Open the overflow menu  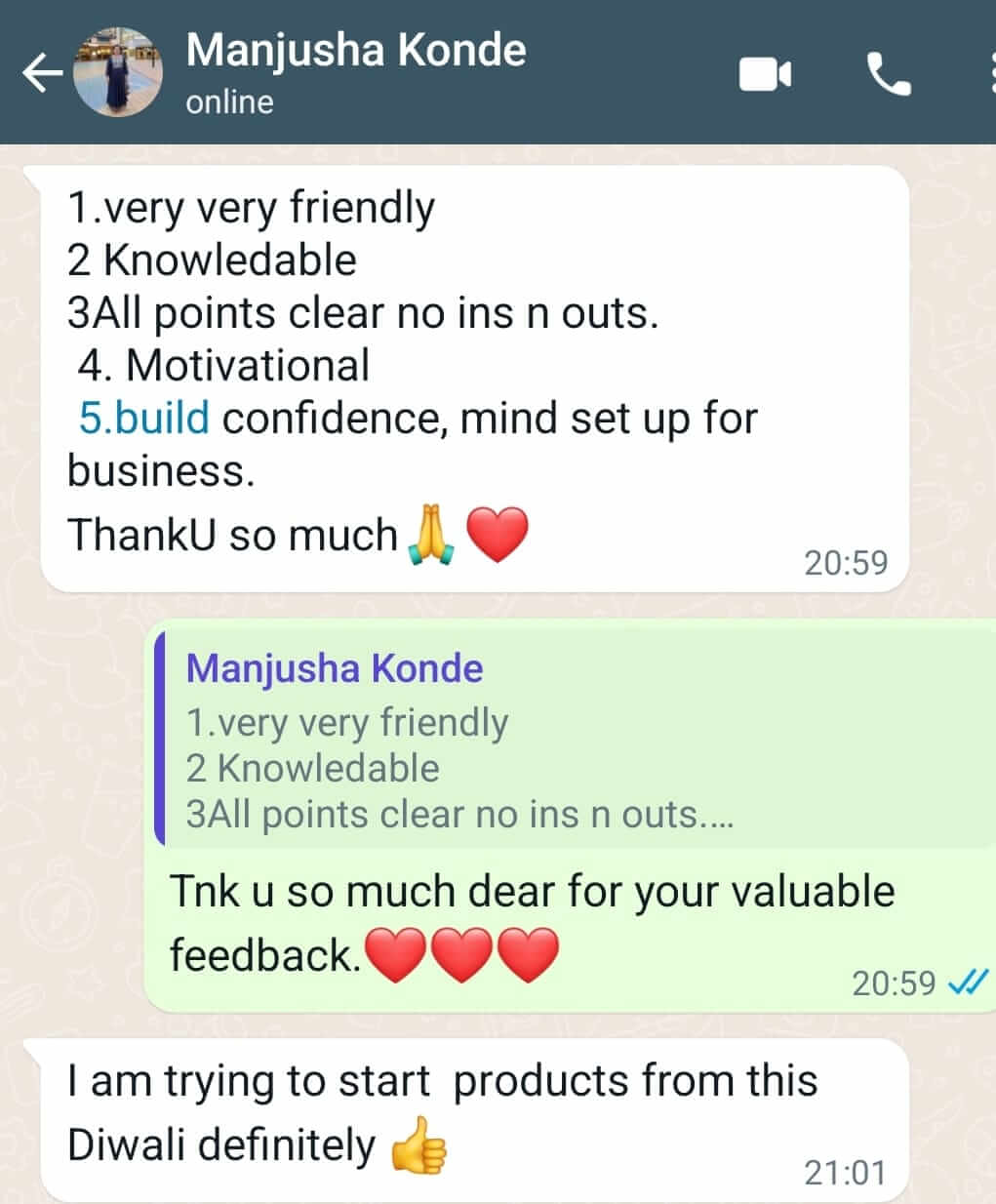pos(989,74)
